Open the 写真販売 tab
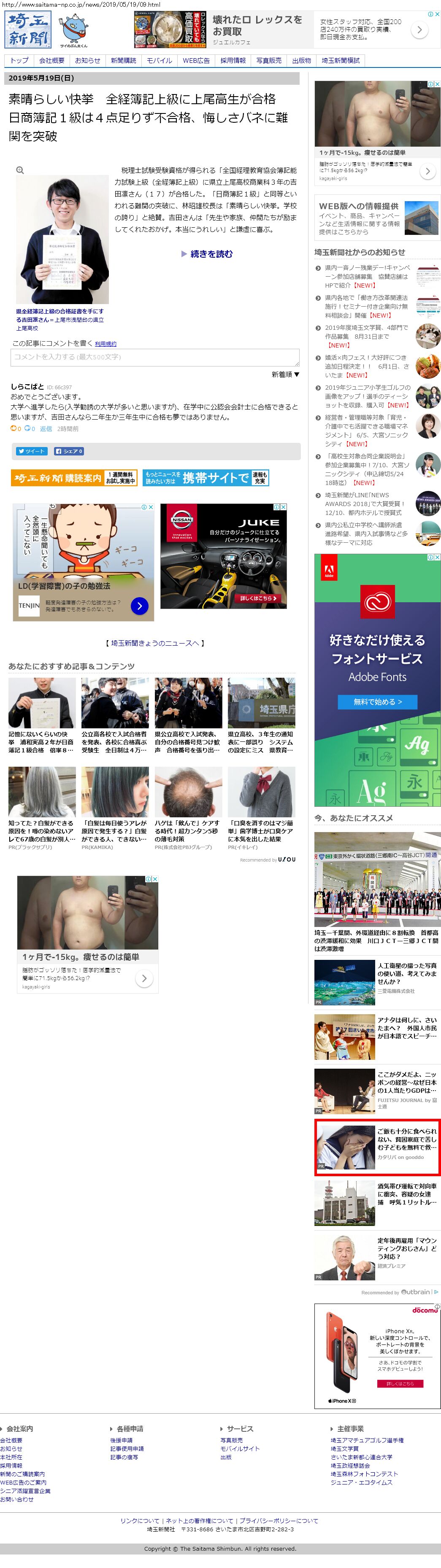Image resolution: width=441 pixels, height=1568 pixels. (269, 60)
